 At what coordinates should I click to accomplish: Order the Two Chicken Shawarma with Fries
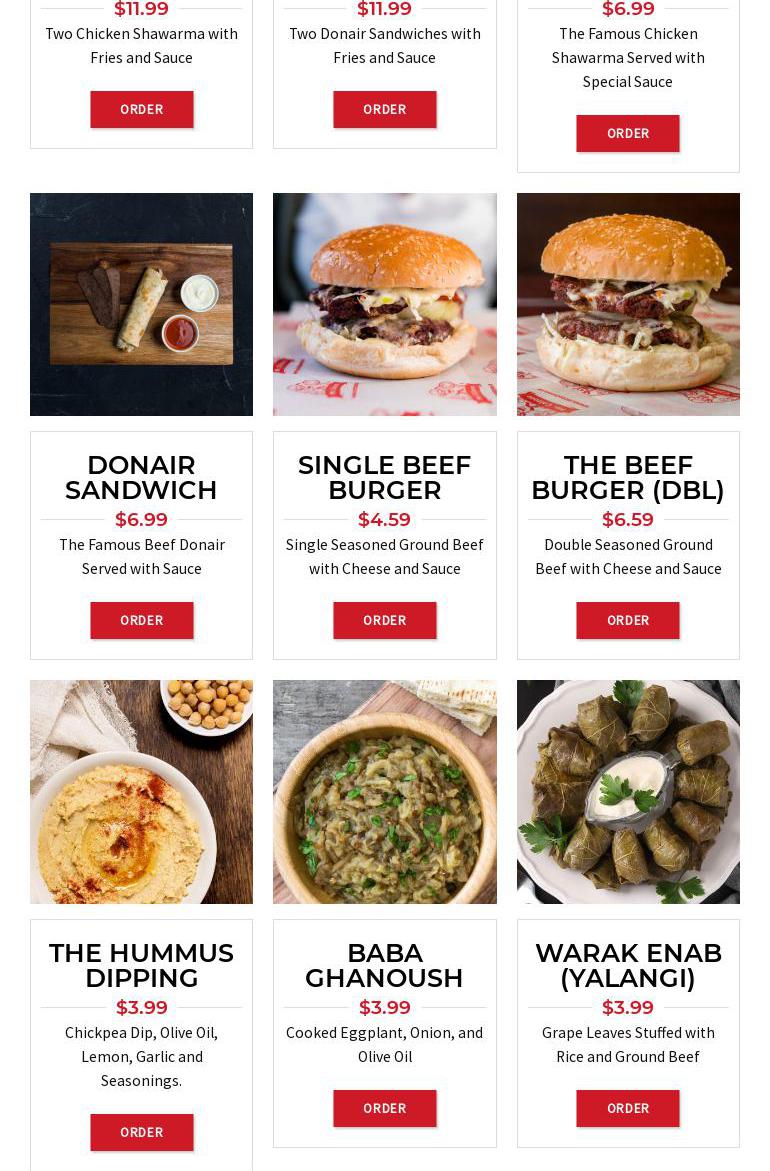click(141, 109)
